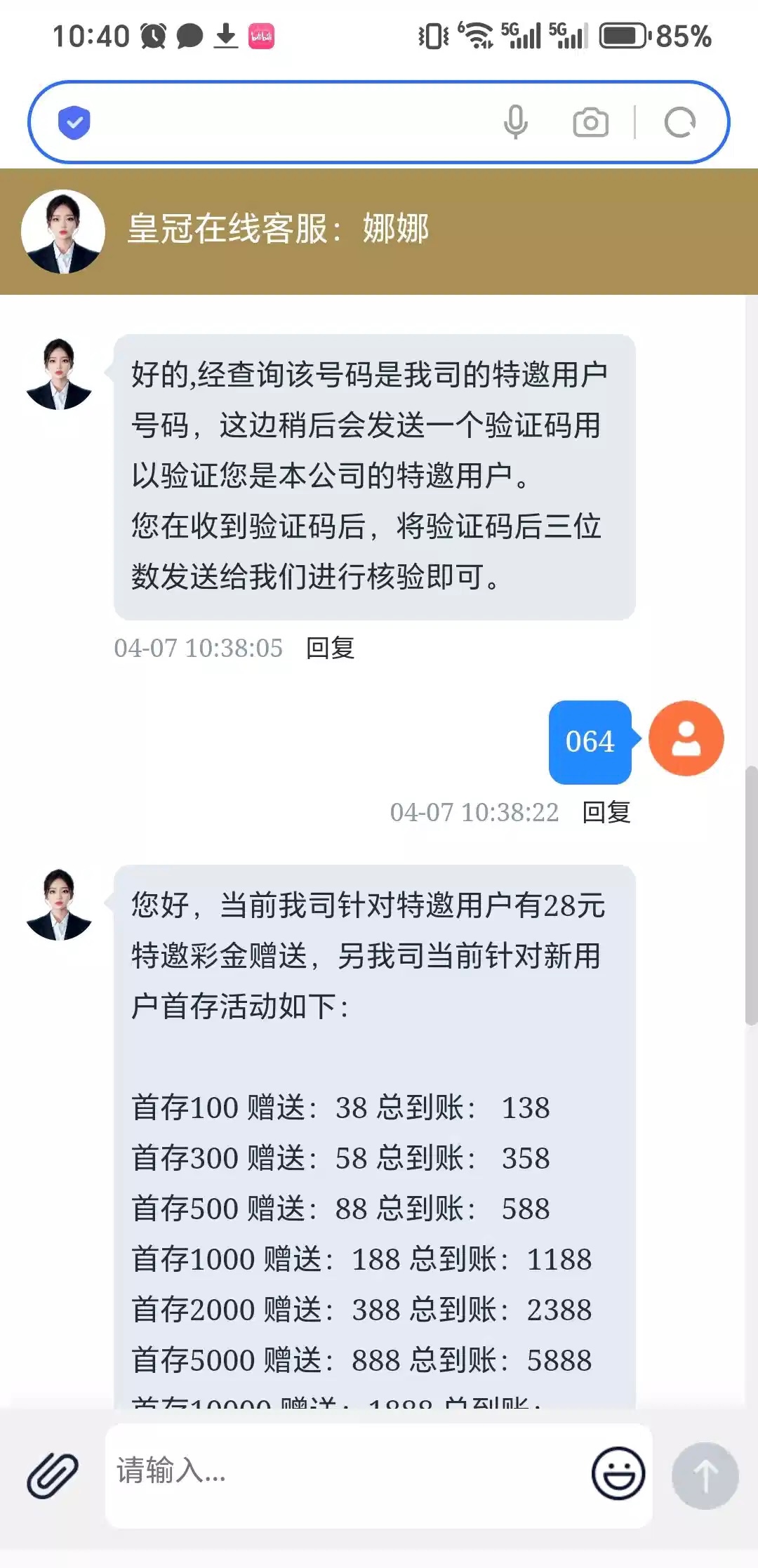
Task: Reload the page with refresh icon
Action: 679,123
